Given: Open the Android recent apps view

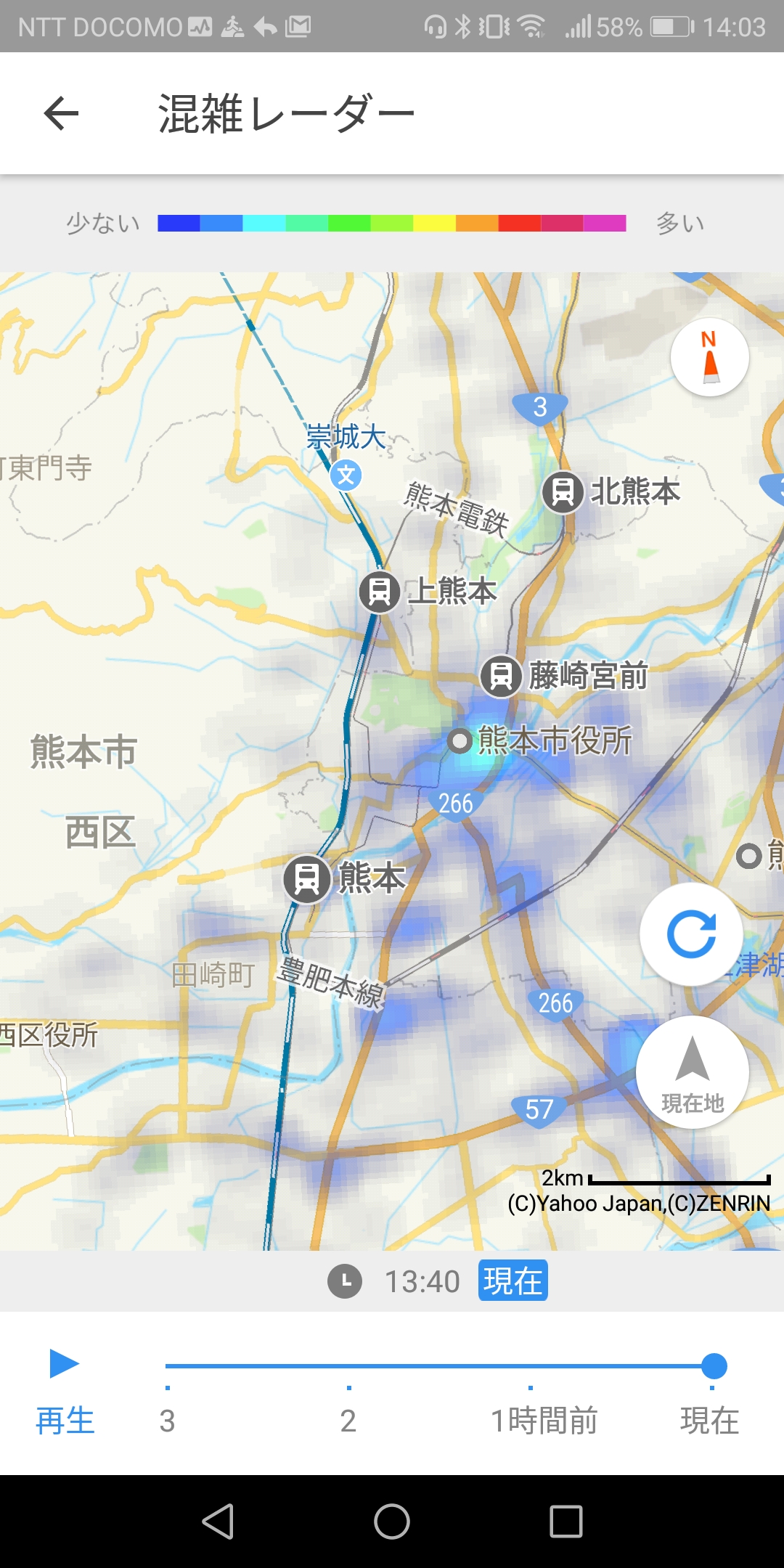Looking at the screenshot, I should [x=565, y=1522].
